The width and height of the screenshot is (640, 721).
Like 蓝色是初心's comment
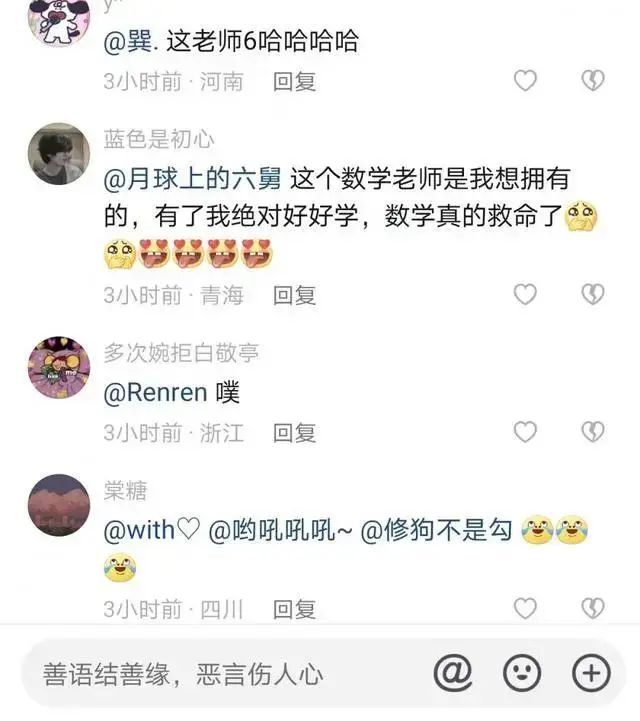pyautogui.click(x=525, y=294)
